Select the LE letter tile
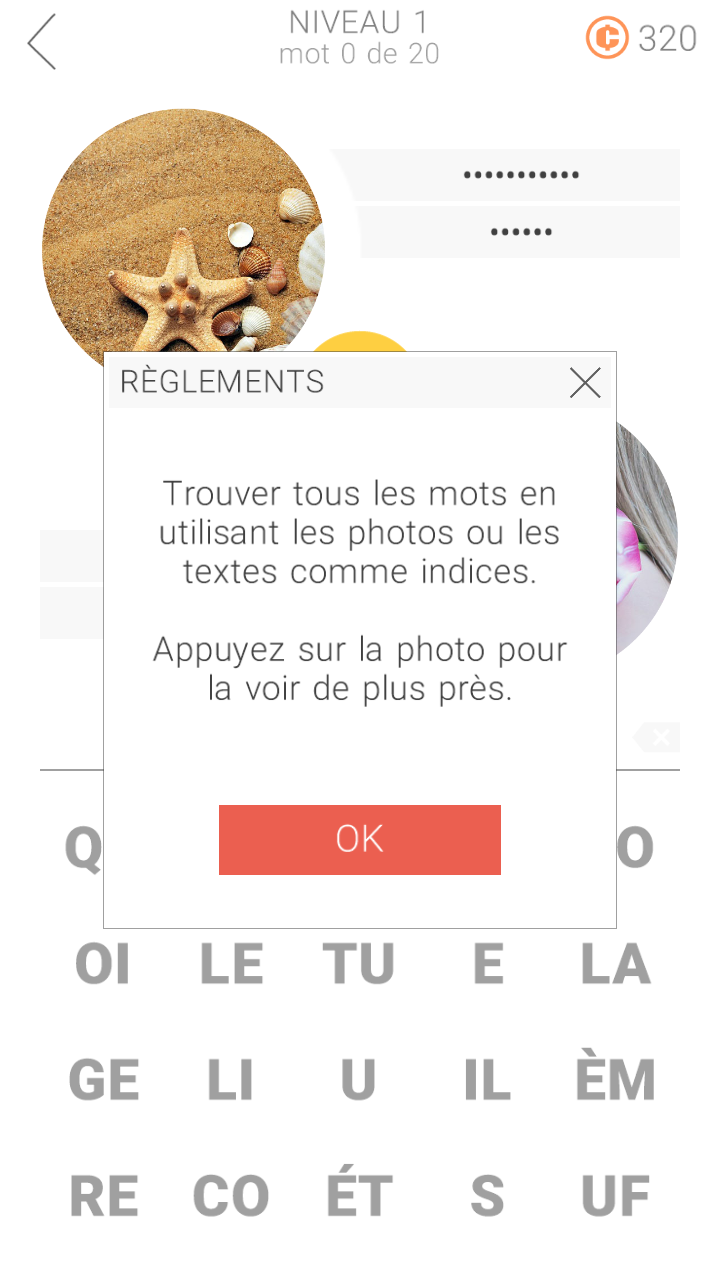 tap(231, 964)
